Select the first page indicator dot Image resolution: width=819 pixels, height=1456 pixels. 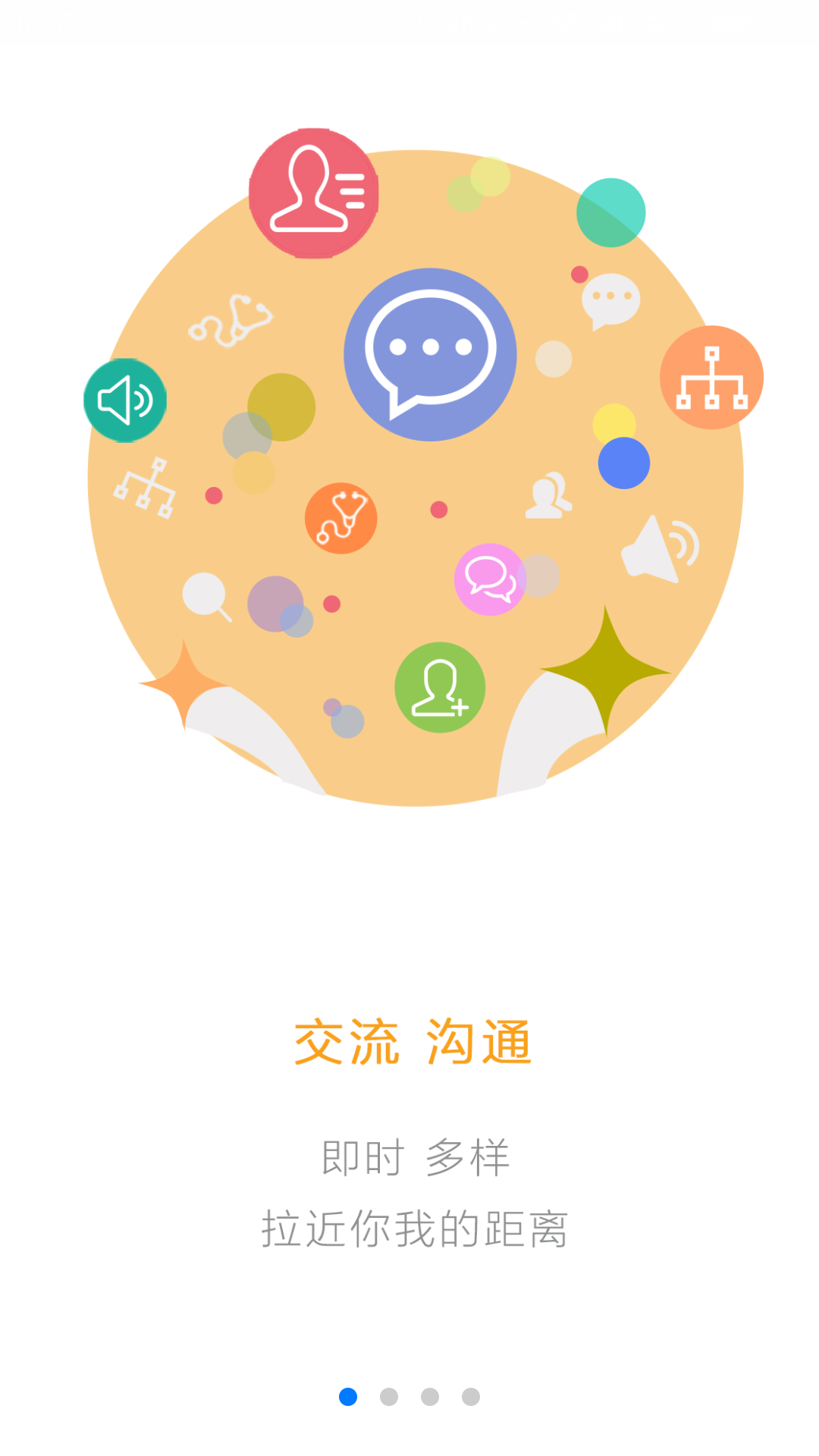[348, 1396]
